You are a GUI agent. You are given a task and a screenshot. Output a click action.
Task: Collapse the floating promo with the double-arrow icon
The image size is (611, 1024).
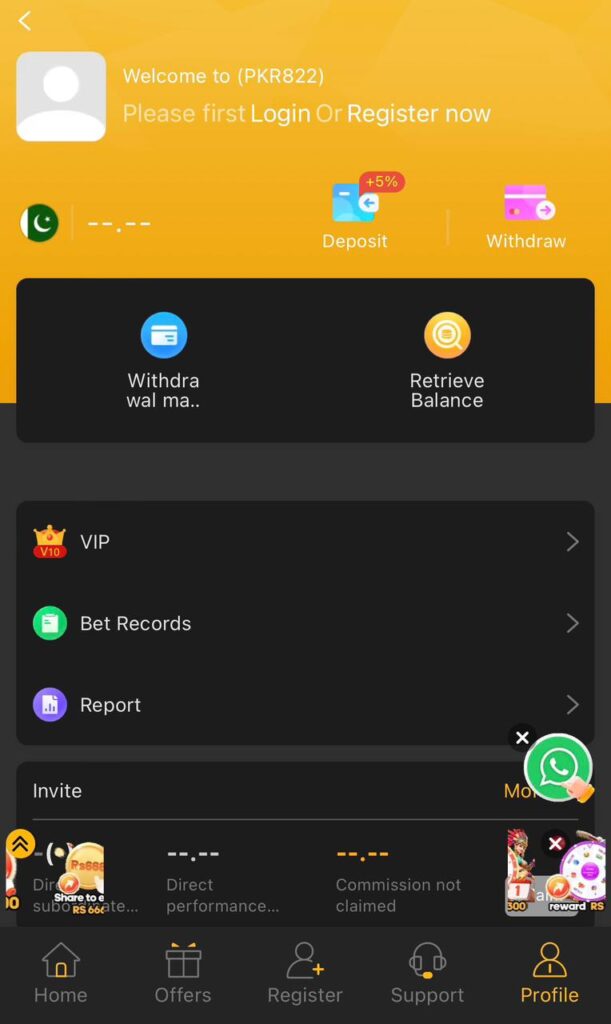[x=20, y=843]
